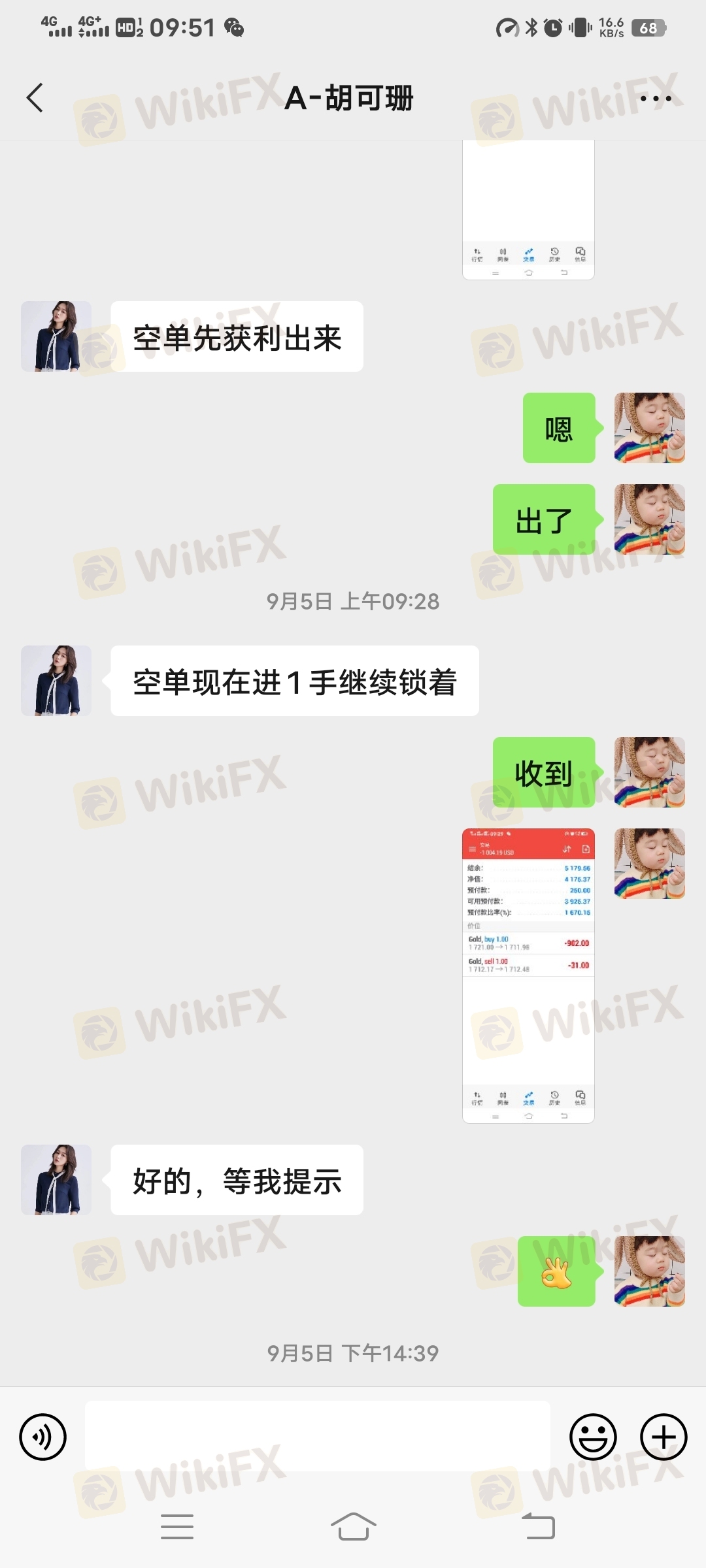Open contact avatar beside 空单先获利出来

56,336
